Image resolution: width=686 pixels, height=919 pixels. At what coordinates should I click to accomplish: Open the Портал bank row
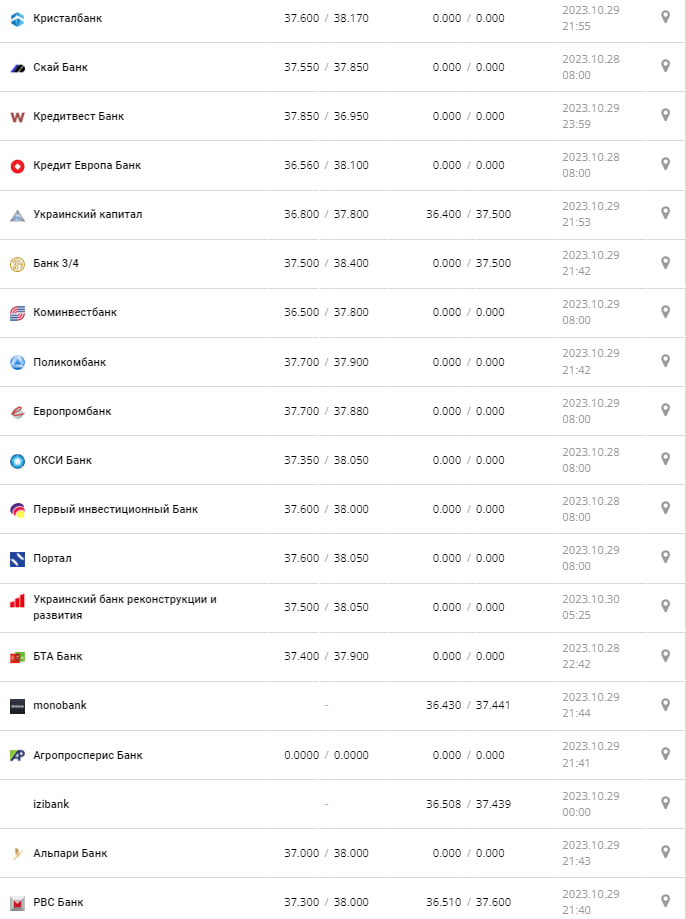click(x=52, y=558)
